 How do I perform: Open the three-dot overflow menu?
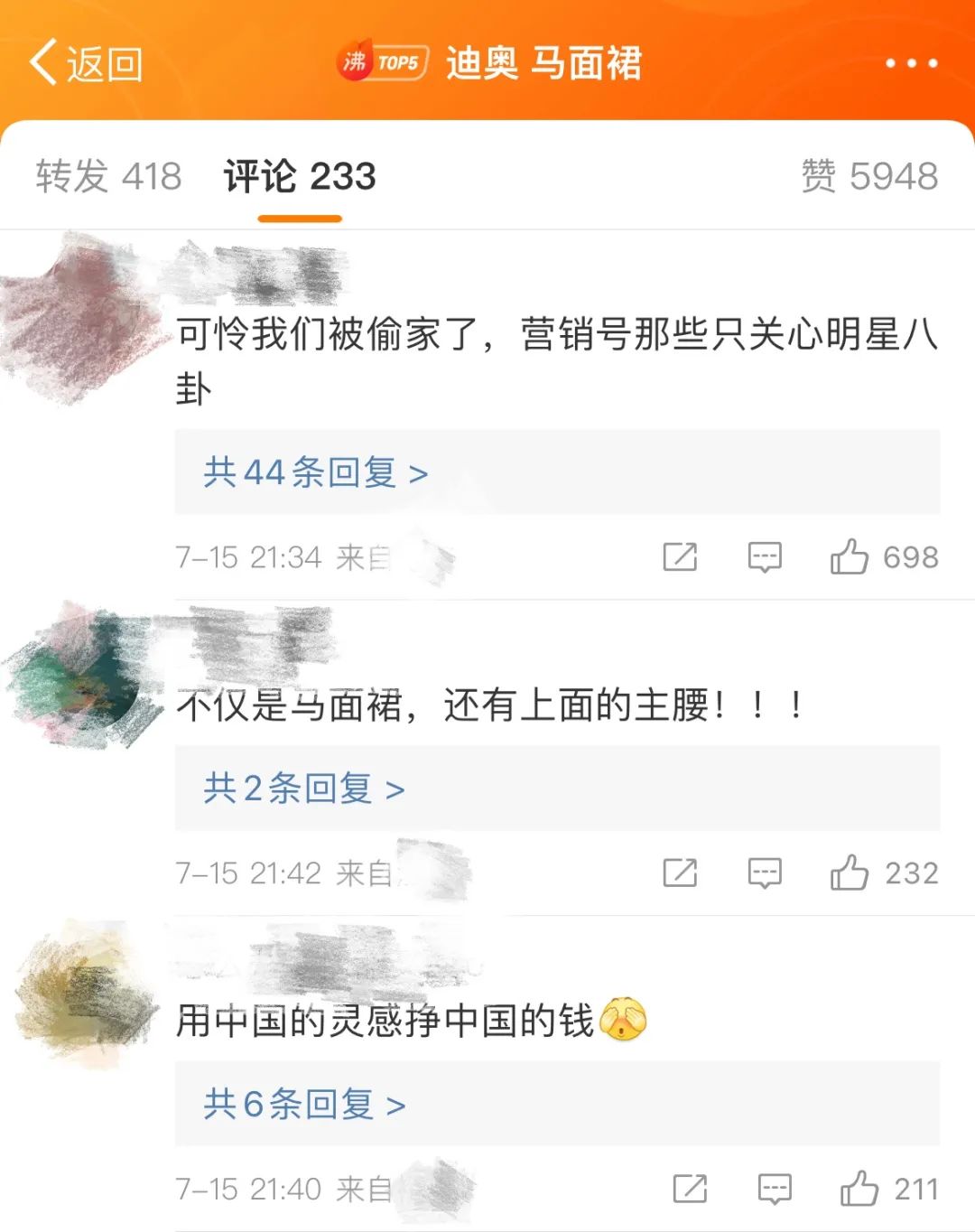(910, 63)
